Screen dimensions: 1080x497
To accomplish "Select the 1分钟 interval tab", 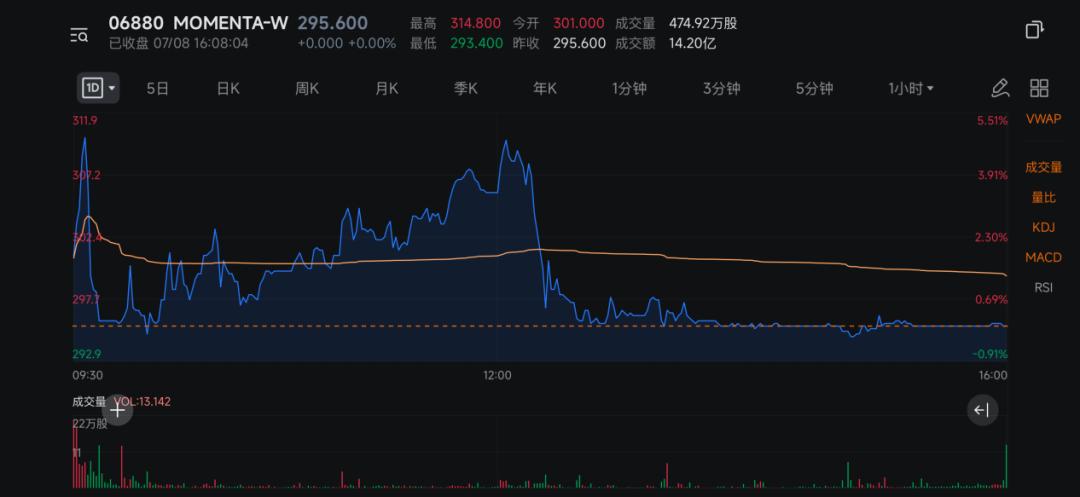I will [x=630, y=89].
